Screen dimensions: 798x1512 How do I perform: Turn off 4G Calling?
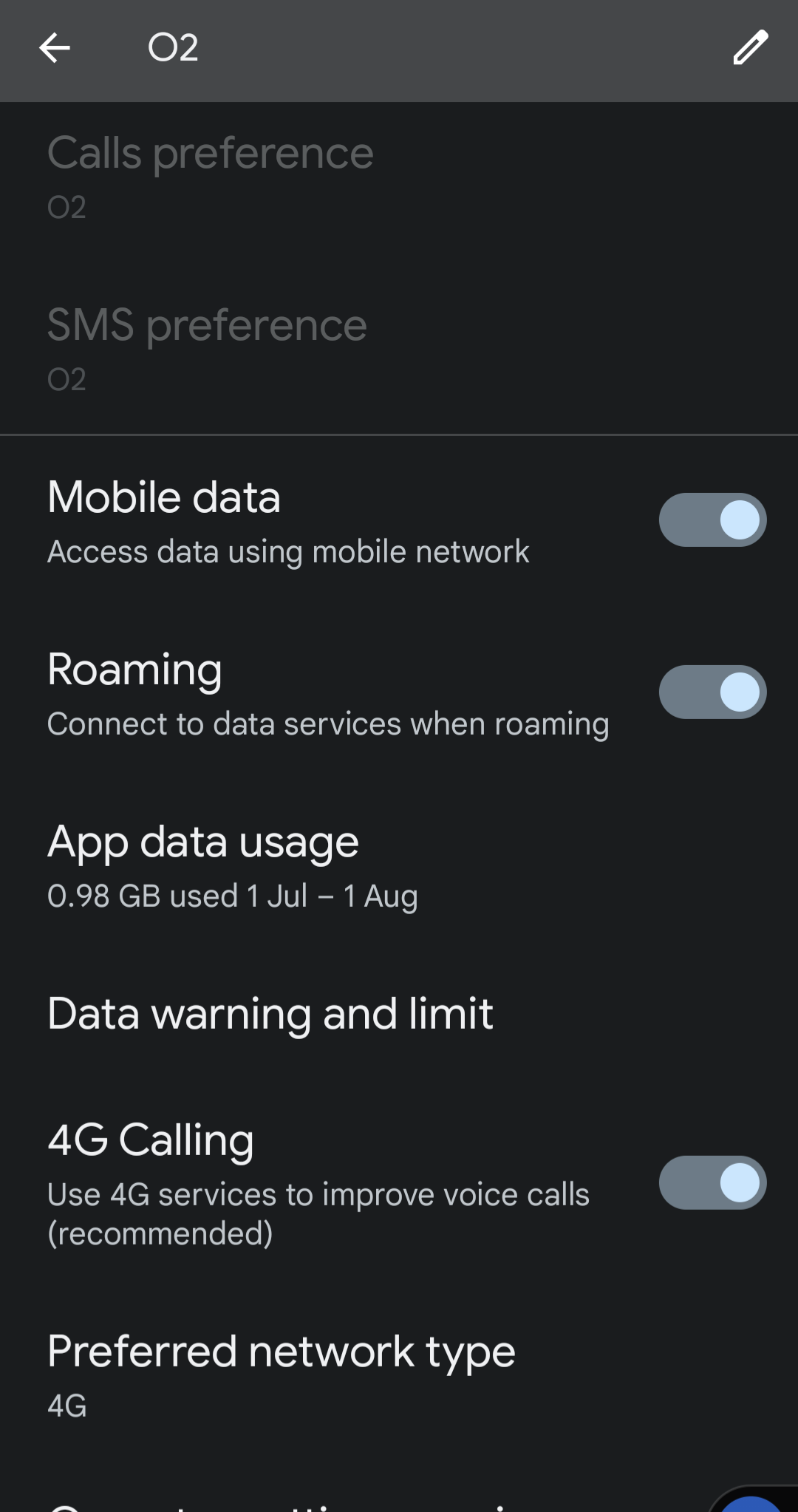[712, 1182]
